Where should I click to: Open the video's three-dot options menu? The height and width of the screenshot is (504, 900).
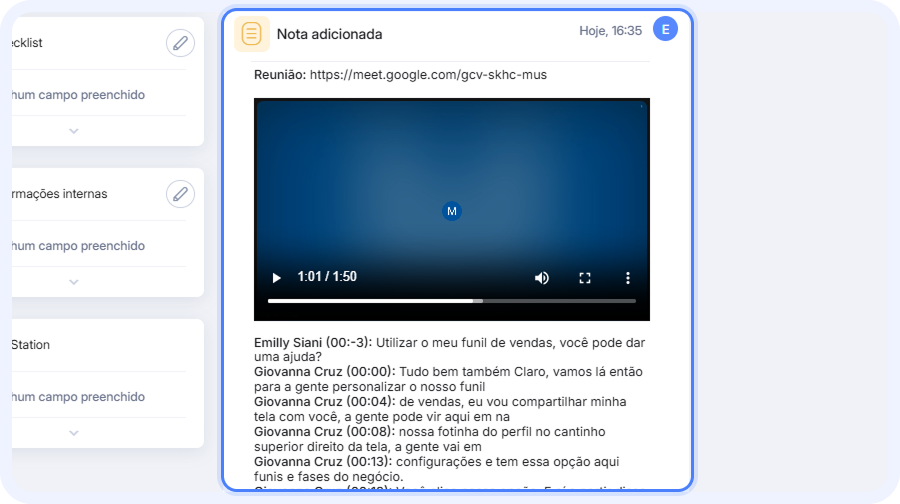pyautogui.click(x=628, y=278)
